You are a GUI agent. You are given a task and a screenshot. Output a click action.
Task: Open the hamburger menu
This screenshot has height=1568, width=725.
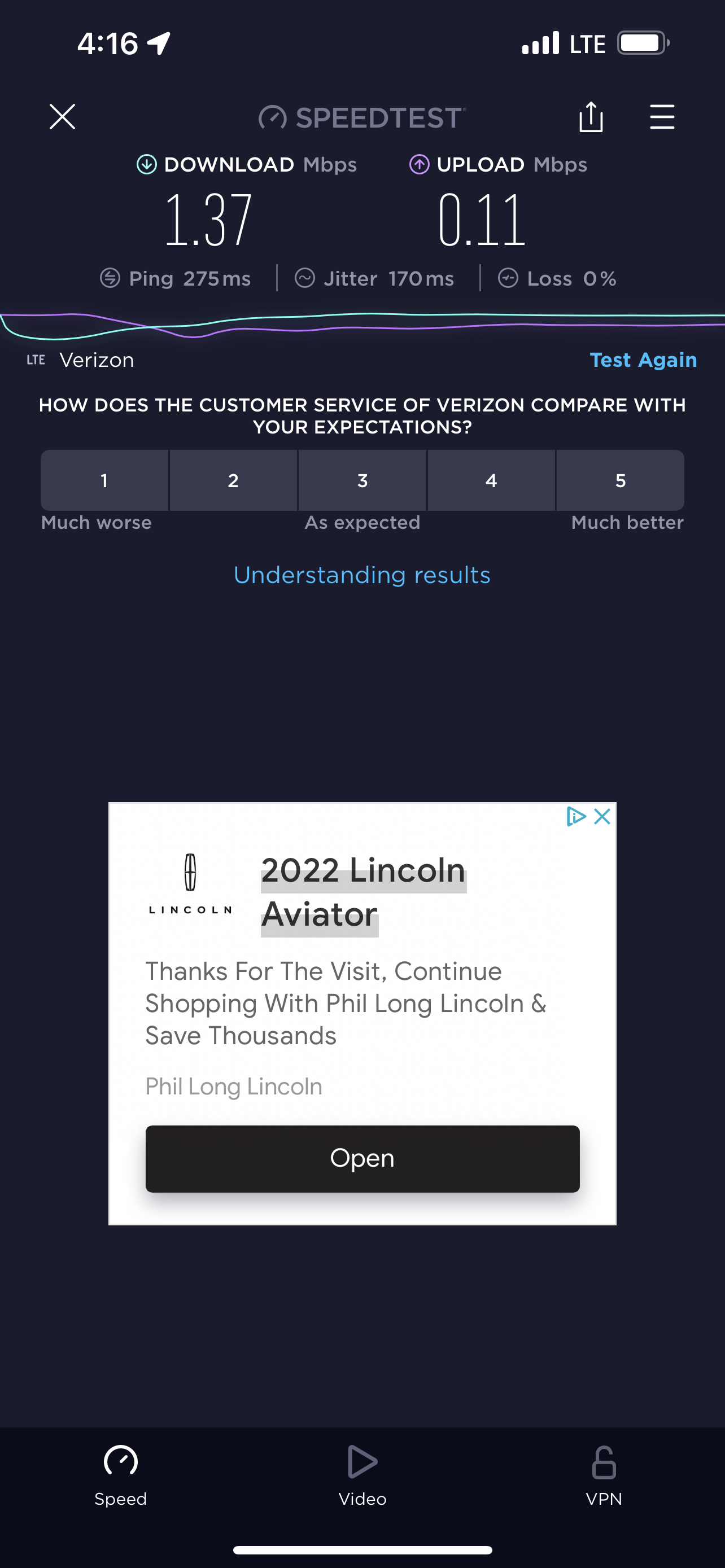pyautogui.click(x=662, y=116)
